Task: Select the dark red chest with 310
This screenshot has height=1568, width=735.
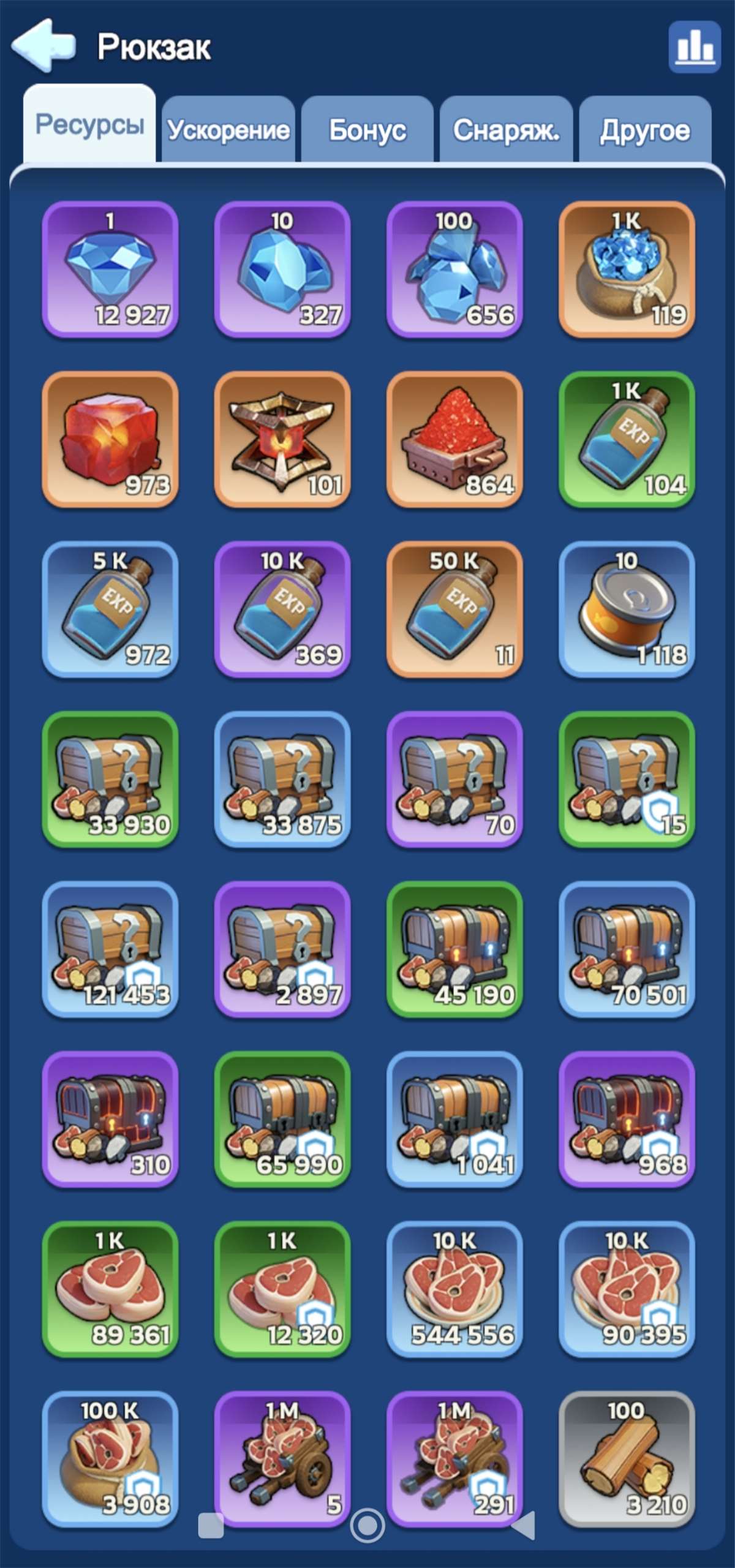Action: click(x=110, y=1120)
